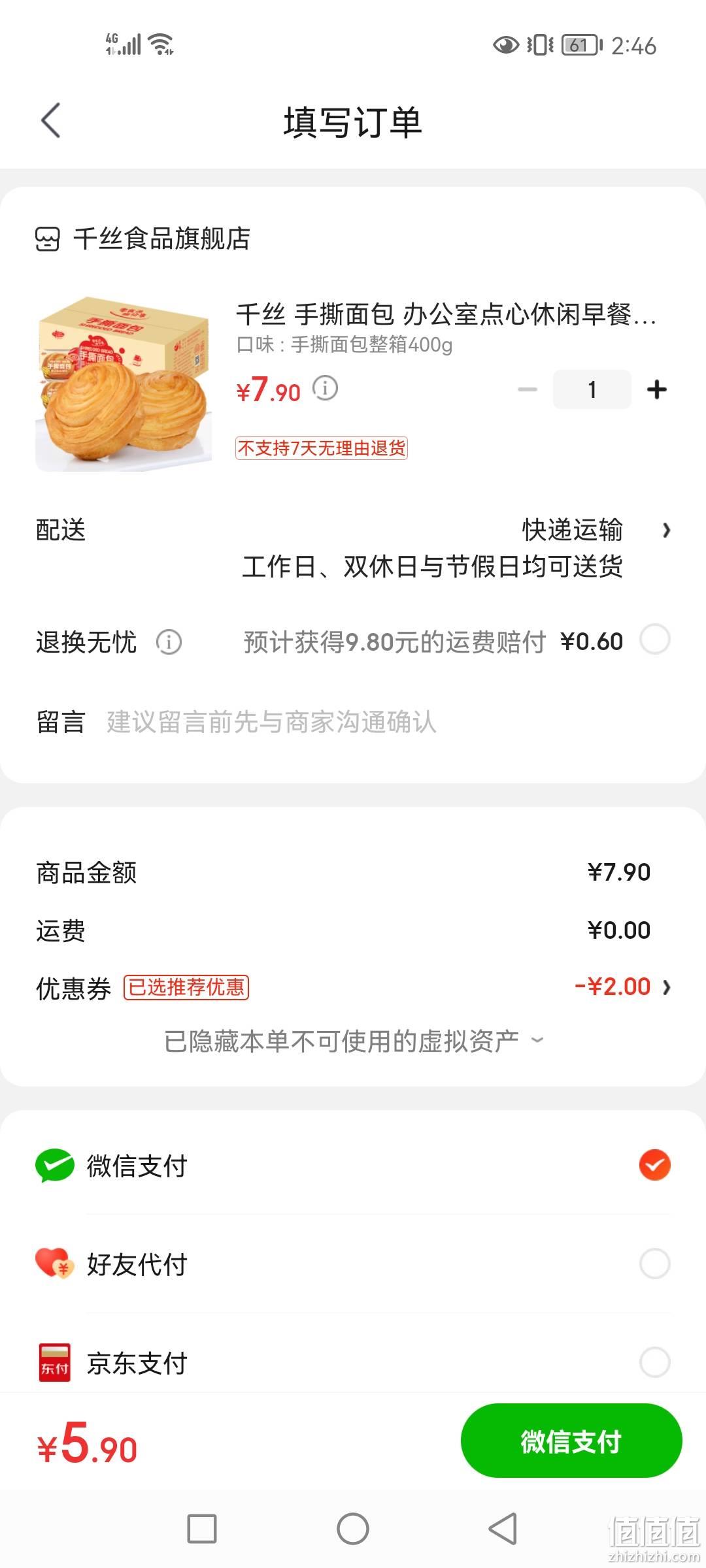Image resolution: width=706 pixels, height=1568 pixels.
Task: Expand 已隐藏本单不可使用的虚拟资产
Action: pyautogui.click(x=353, y=1041)
